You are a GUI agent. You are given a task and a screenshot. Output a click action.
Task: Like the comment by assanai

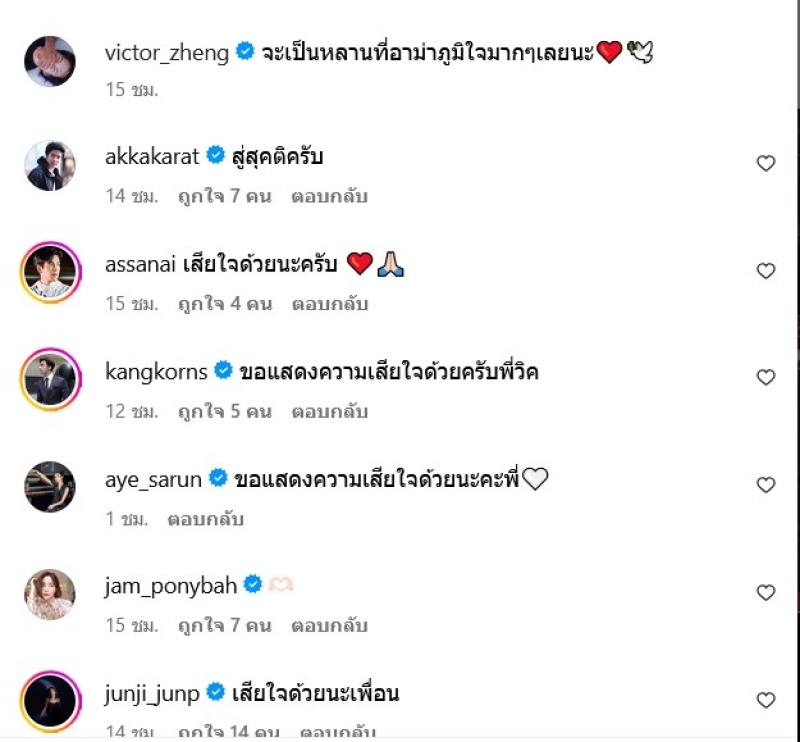(x=765, y=271)
